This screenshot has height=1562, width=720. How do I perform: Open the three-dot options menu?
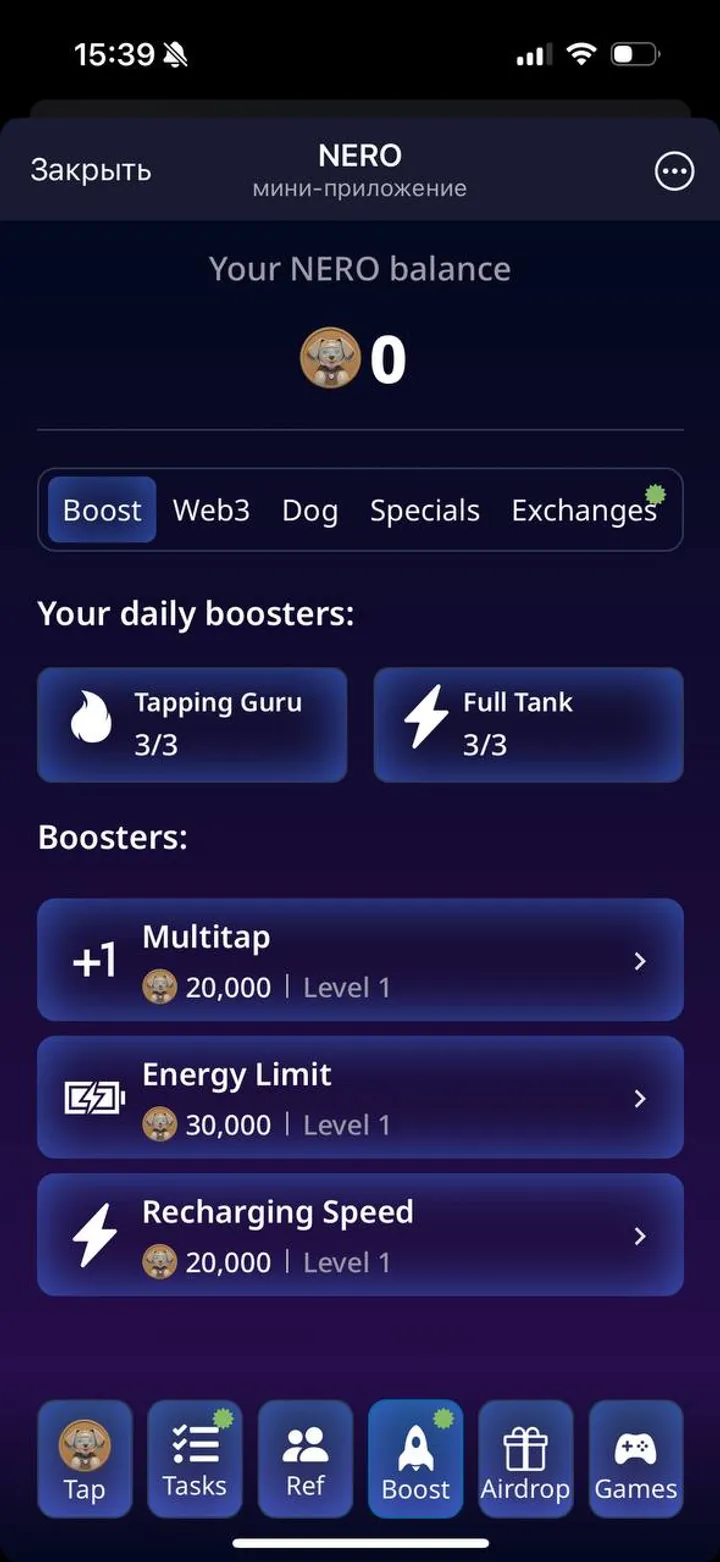[674, 171]
